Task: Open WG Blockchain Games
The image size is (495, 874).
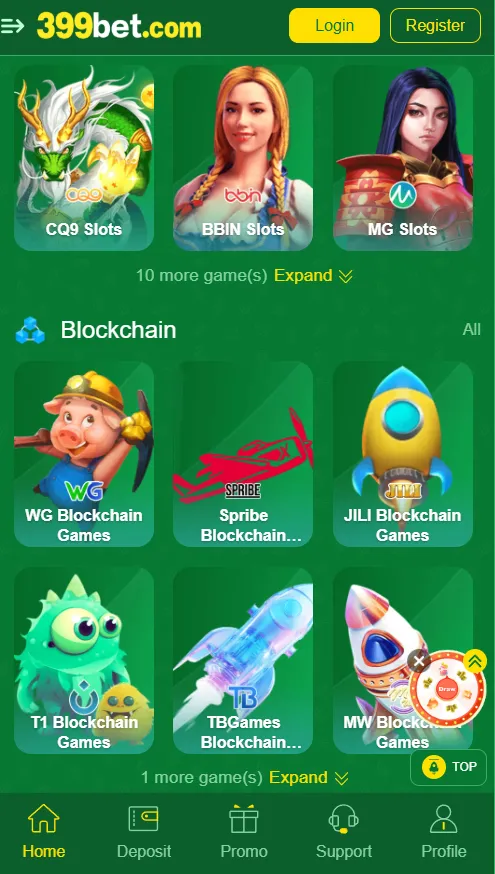Action: (x=84, y=454)
